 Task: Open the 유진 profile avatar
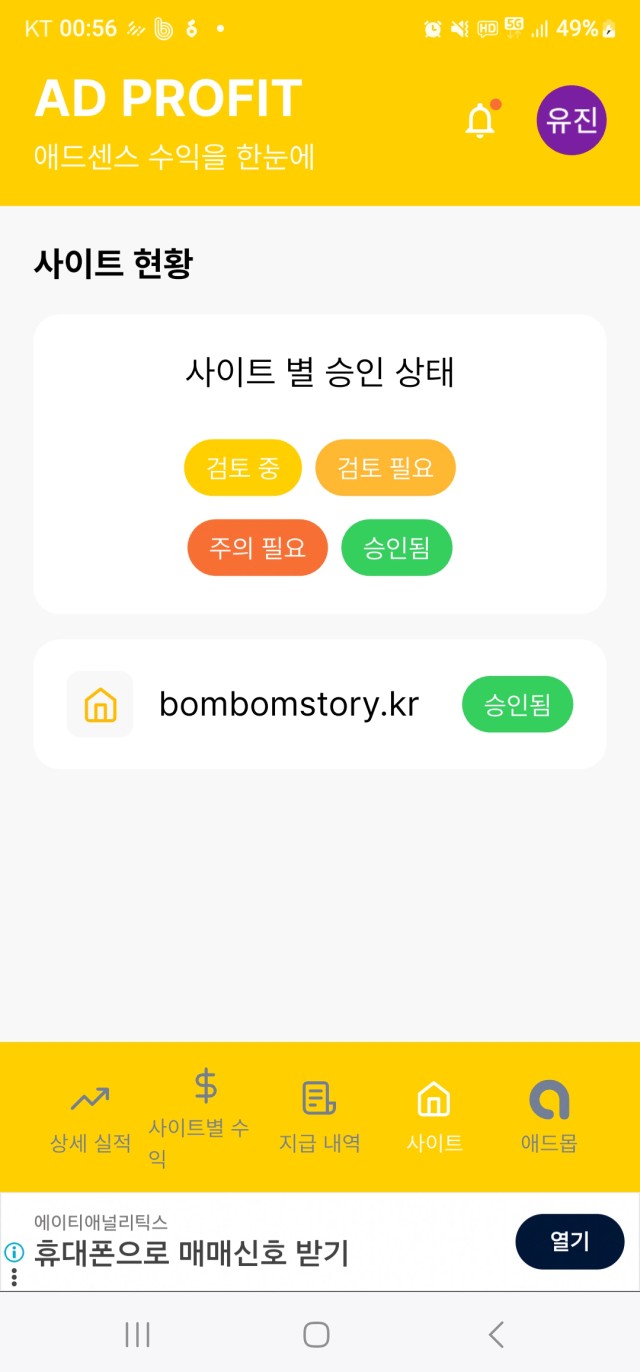(571, 120)
